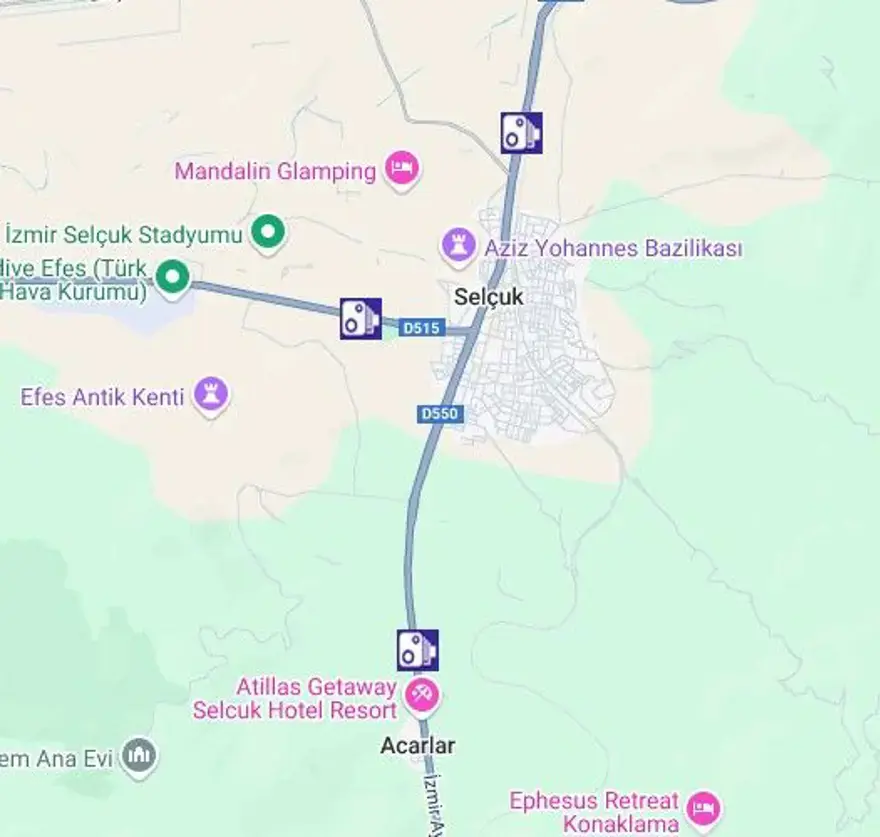Open the Mandalin Glamping hotel pin
The image size is (880, 837).
coord(402,168)
